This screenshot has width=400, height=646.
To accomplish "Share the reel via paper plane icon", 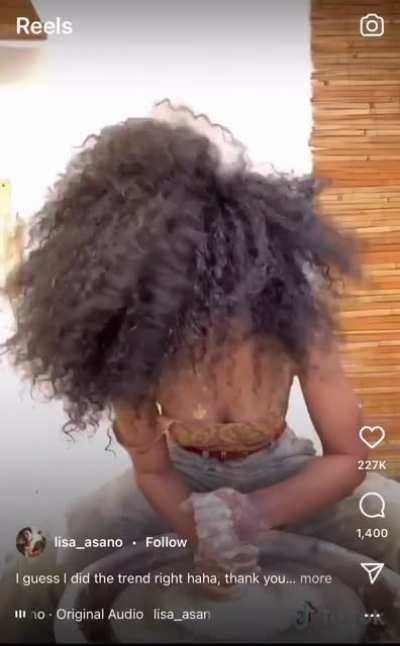I will point(372,573).
